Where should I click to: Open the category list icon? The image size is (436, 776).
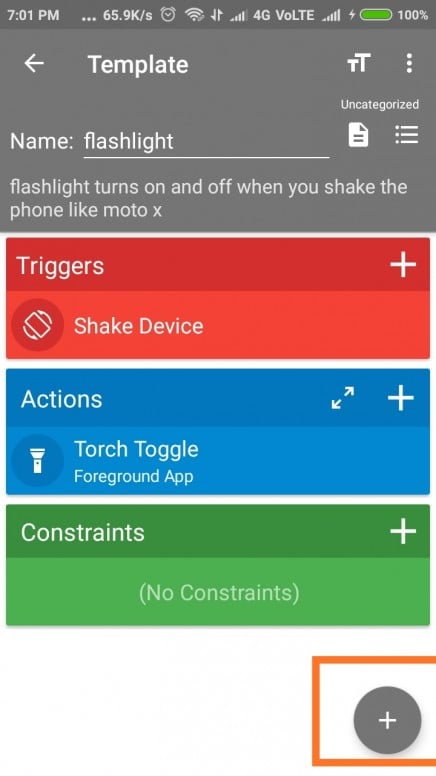click(407, 135)
